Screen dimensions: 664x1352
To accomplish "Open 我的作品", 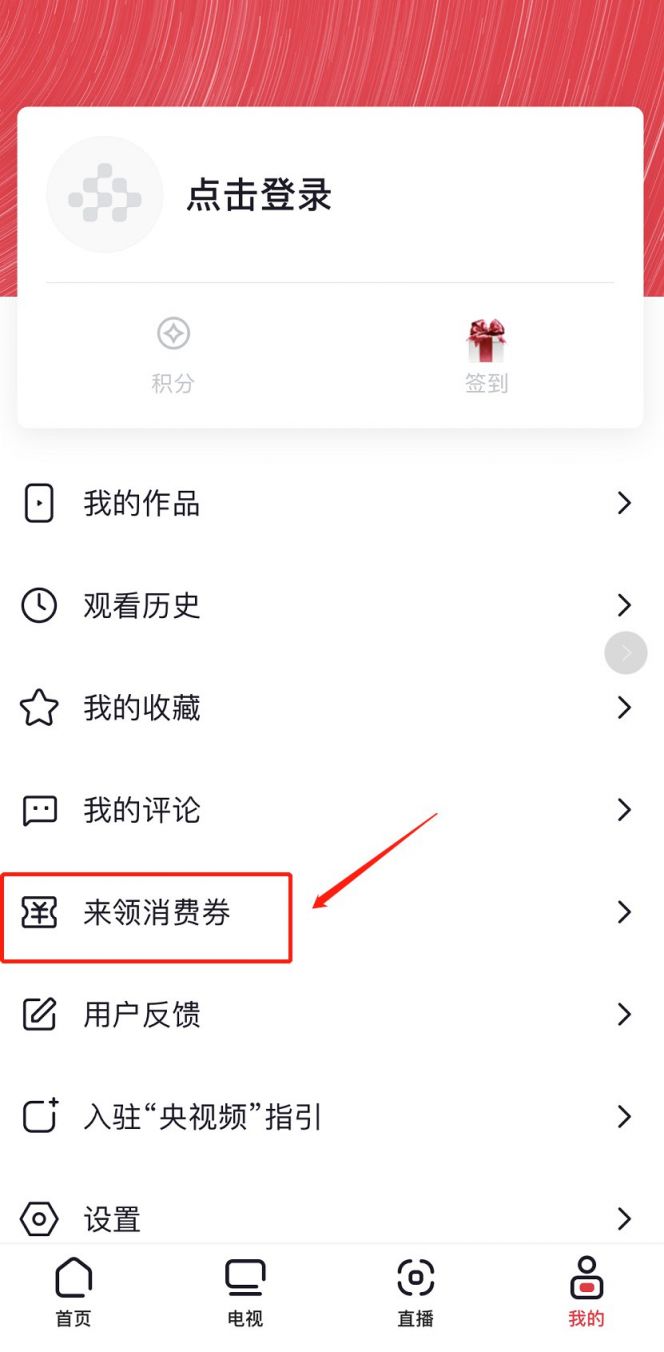I will point(142,503).
